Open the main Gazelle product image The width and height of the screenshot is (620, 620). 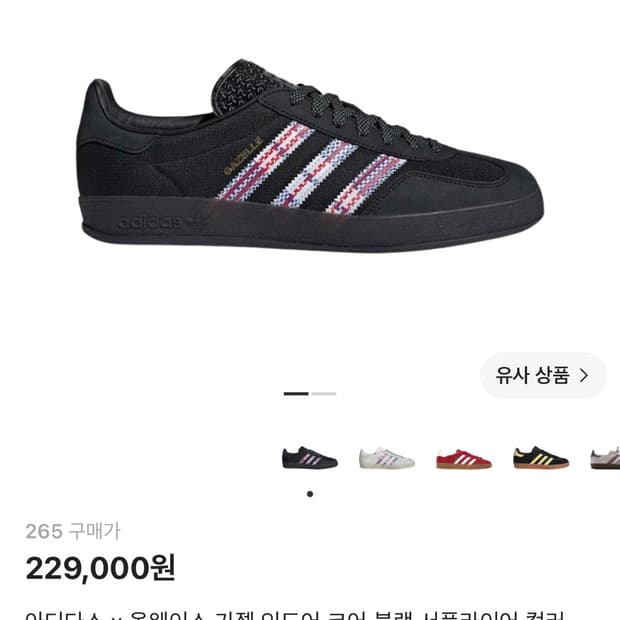[x=310, y=156]
